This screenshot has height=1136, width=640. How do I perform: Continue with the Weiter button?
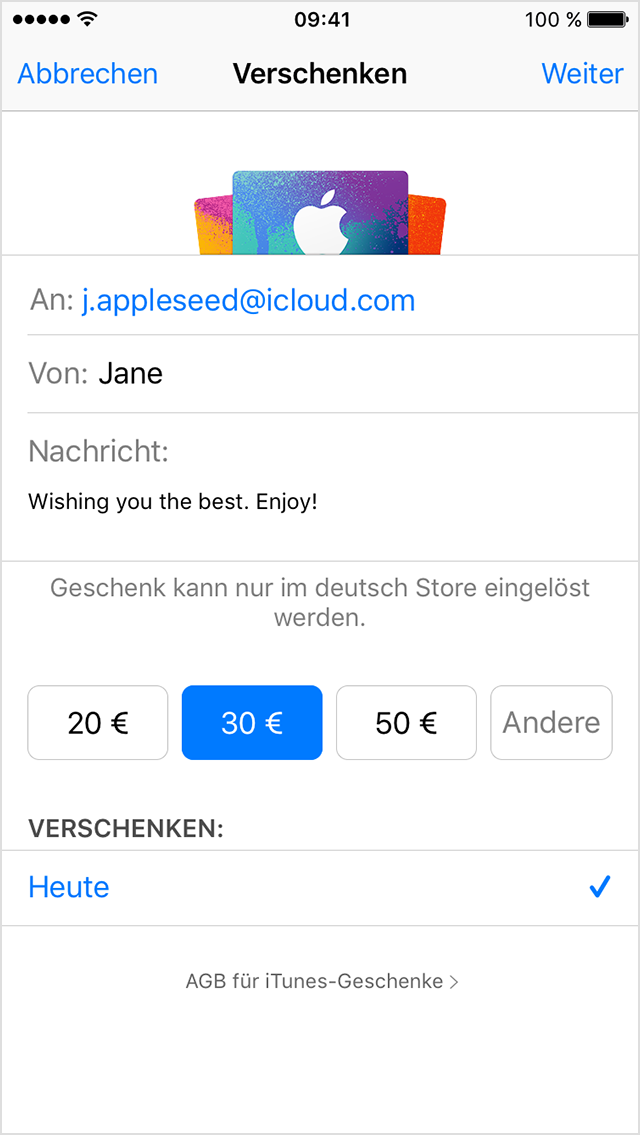[x=582, y=74]
